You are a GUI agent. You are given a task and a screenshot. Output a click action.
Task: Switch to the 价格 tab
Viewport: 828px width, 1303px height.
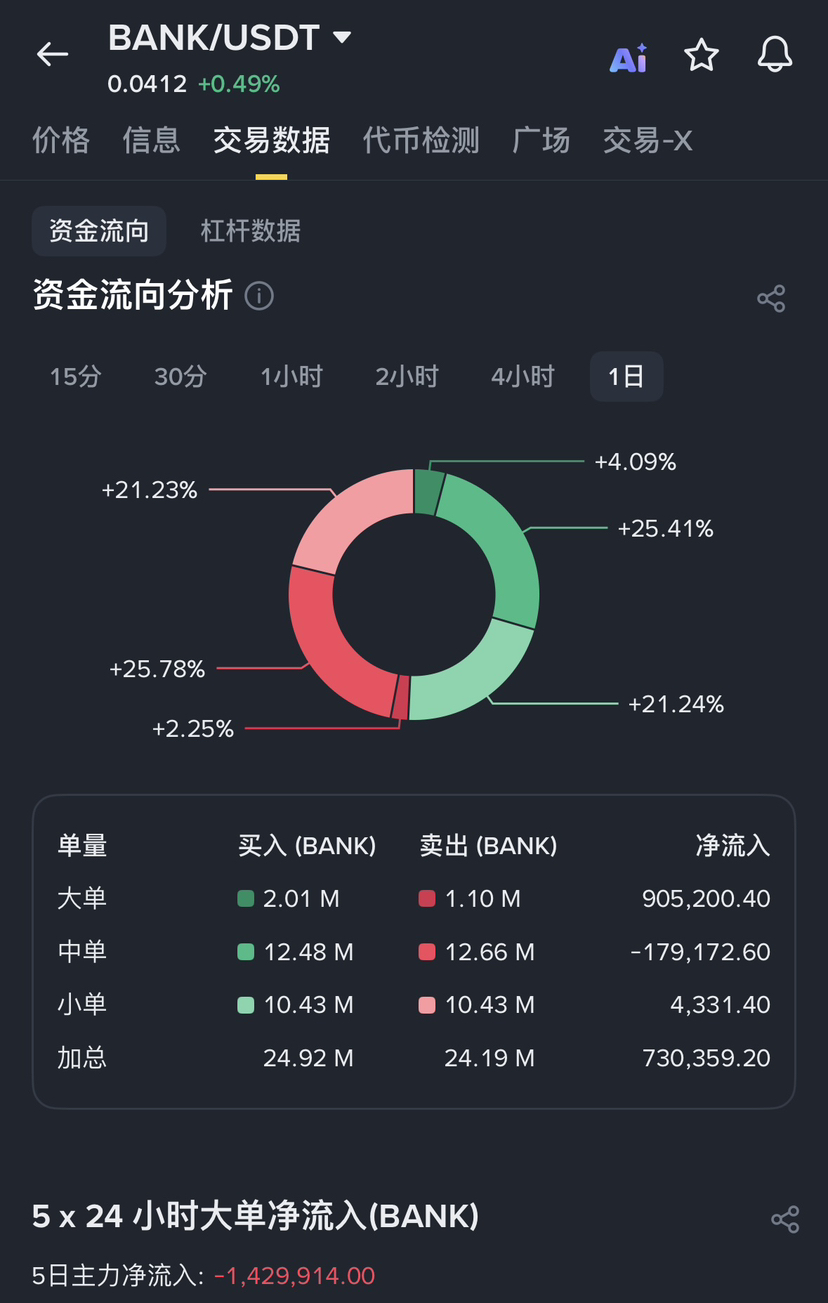[61, 140]
